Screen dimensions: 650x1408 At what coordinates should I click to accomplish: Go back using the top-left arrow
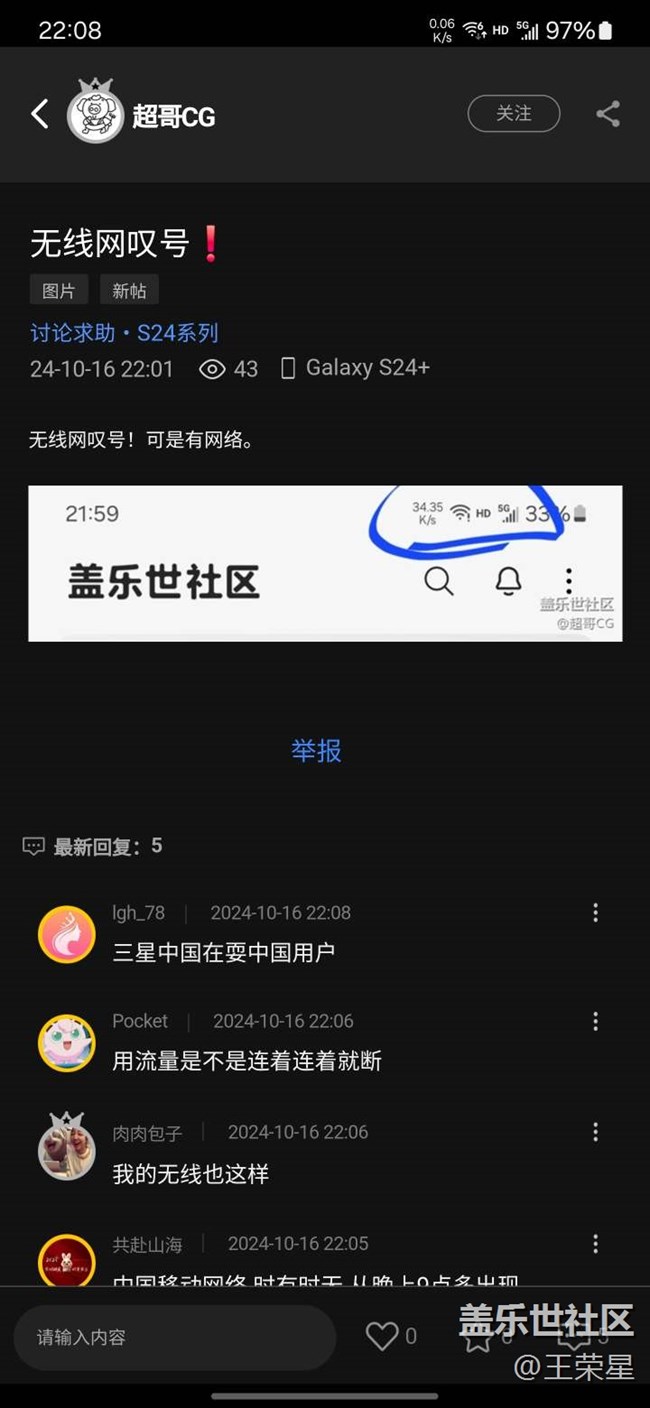(x=40, y=114)
